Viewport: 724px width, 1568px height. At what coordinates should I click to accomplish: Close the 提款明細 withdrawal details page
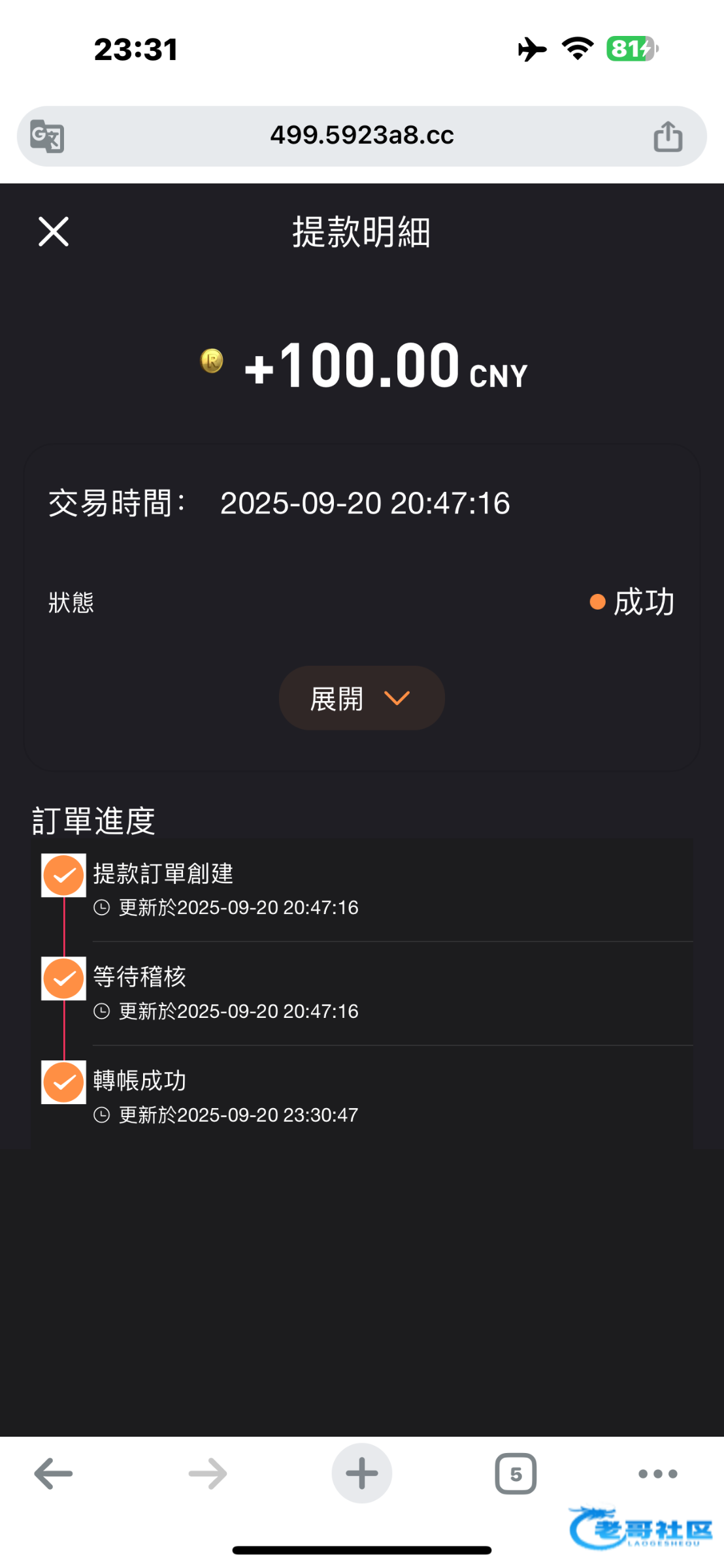click(x=54, y=232)
